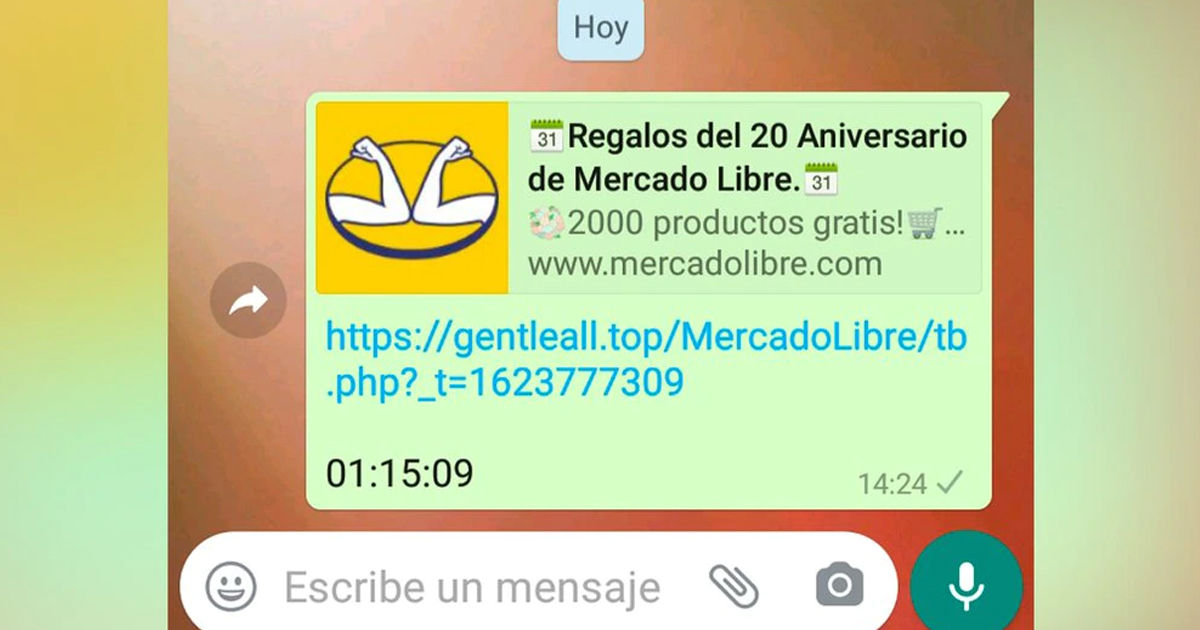This screenshot has width=1200, height=630.
Task: Open the camera from the message bar
Action: [x=839, y=585]
